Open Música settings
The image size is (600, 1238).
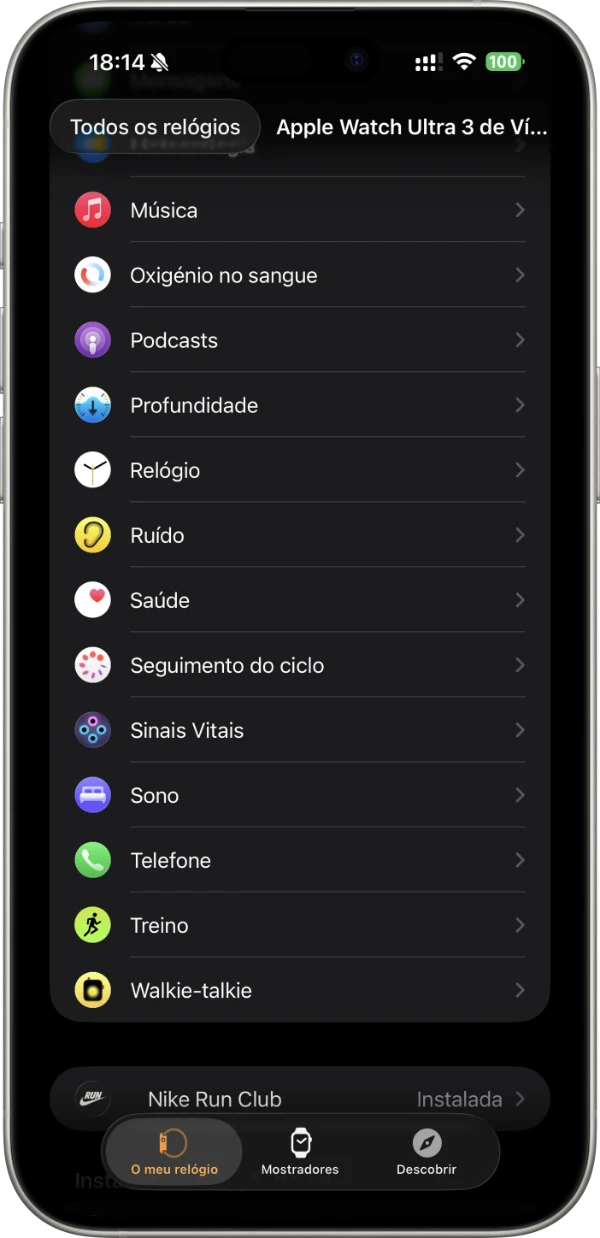click(x=300, y=210)
